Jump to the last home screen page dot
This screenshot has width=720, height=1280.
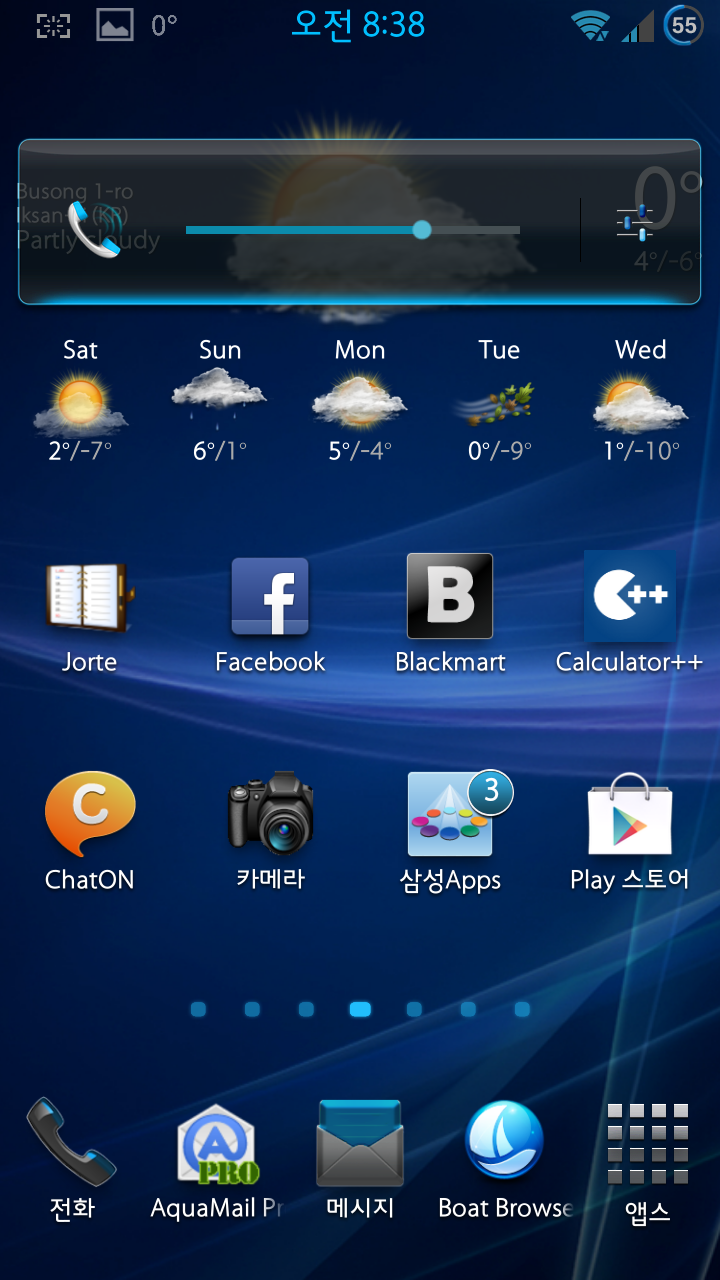click(522, 1009)
